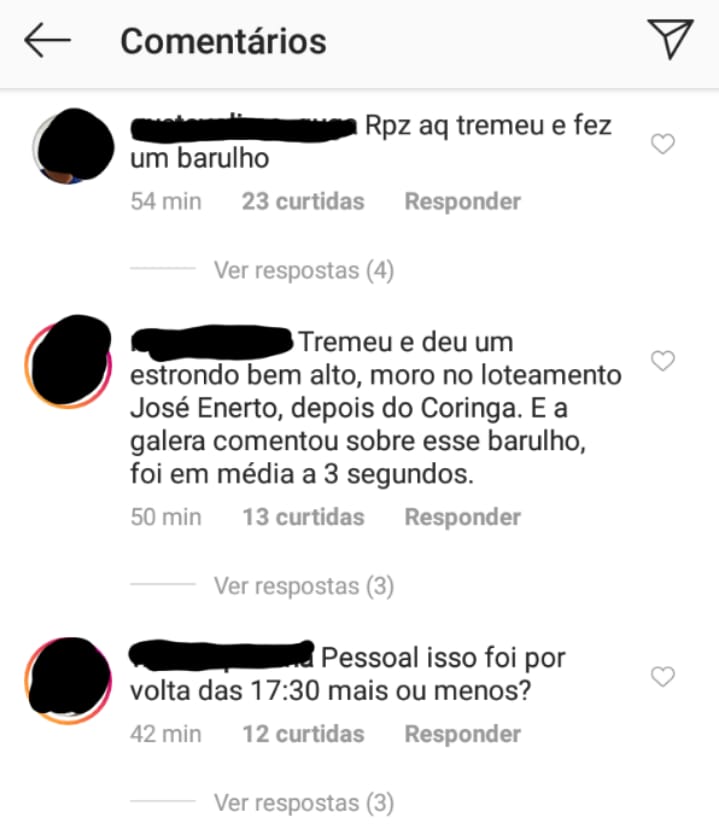The height and width of the screenshot is (835, 719).
Task: Go back from Comentários
Action: (47, 41)
